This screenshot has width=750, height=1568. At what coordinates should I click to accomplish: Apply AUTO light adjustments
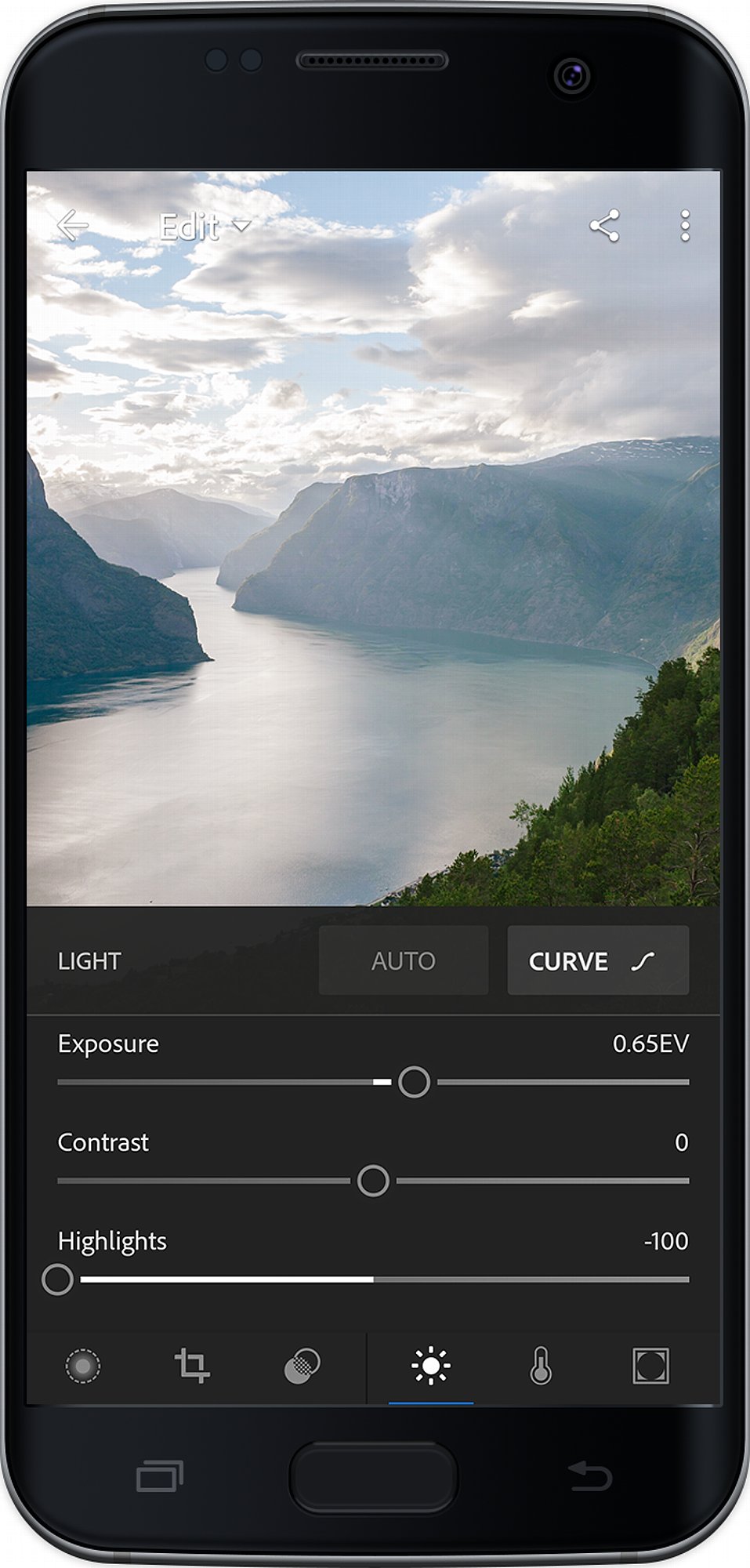pyautogui.click(x=403, y=960)
